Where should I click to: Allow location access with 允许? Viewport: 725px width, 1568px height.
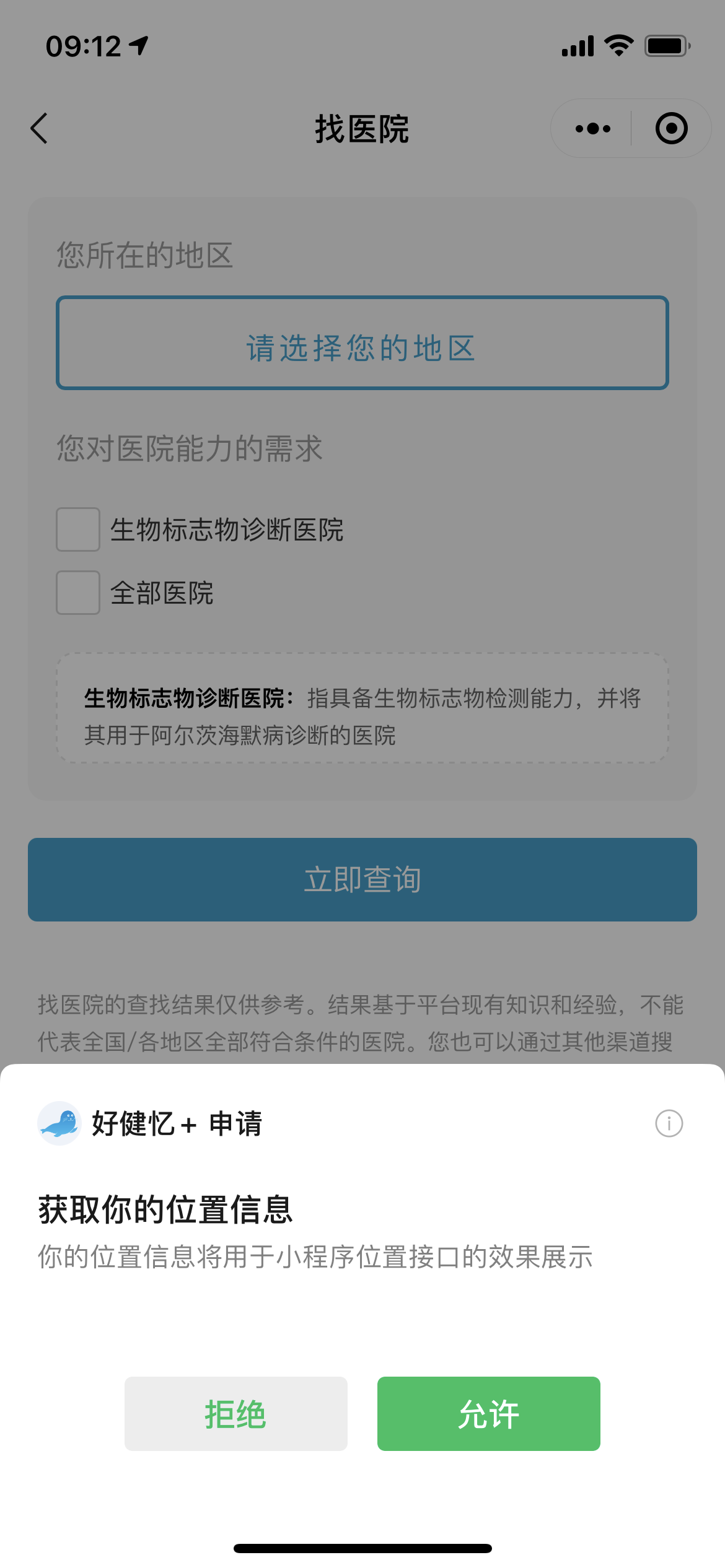488,1414
